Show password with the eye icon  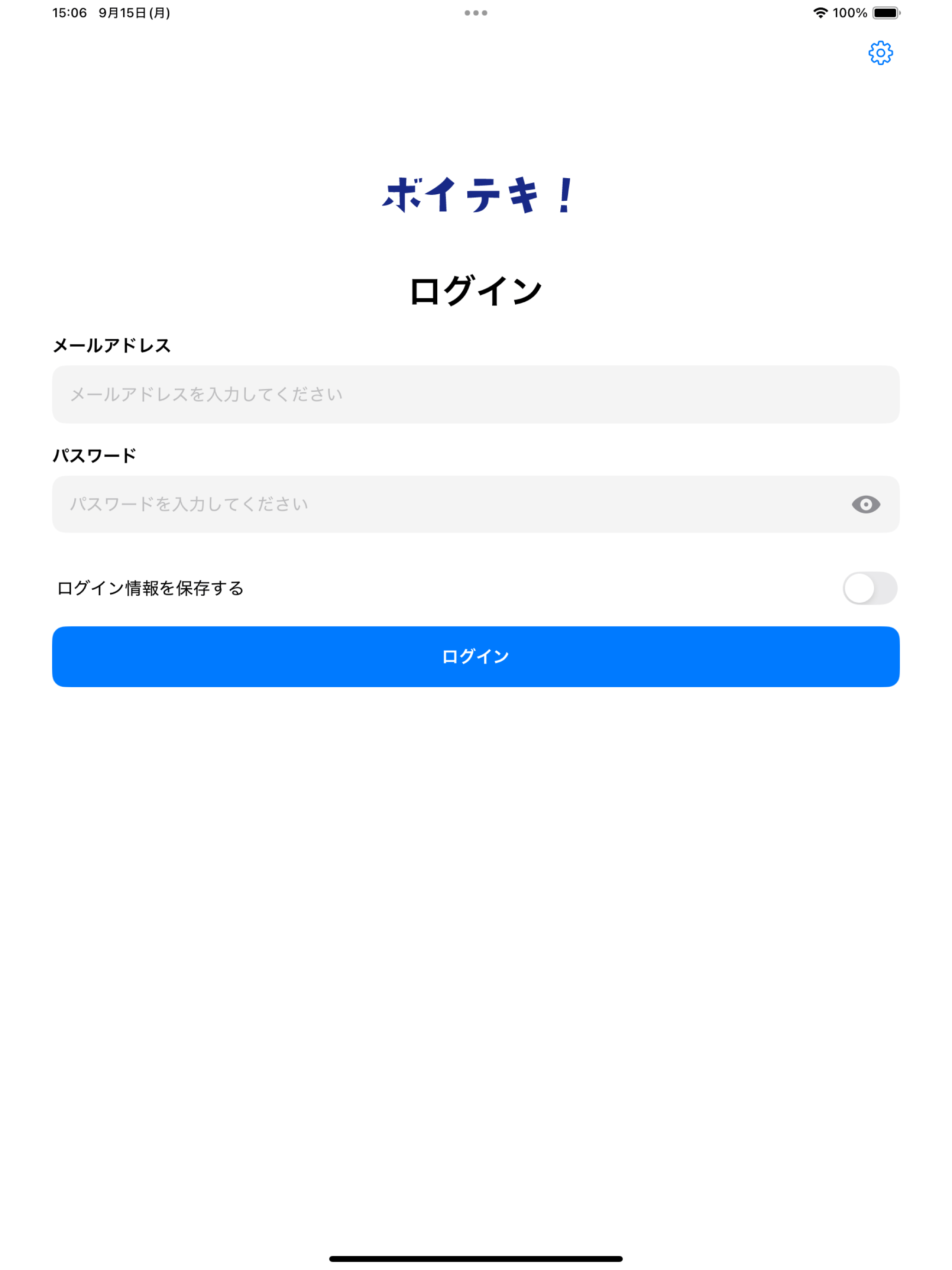pos(865,504)
